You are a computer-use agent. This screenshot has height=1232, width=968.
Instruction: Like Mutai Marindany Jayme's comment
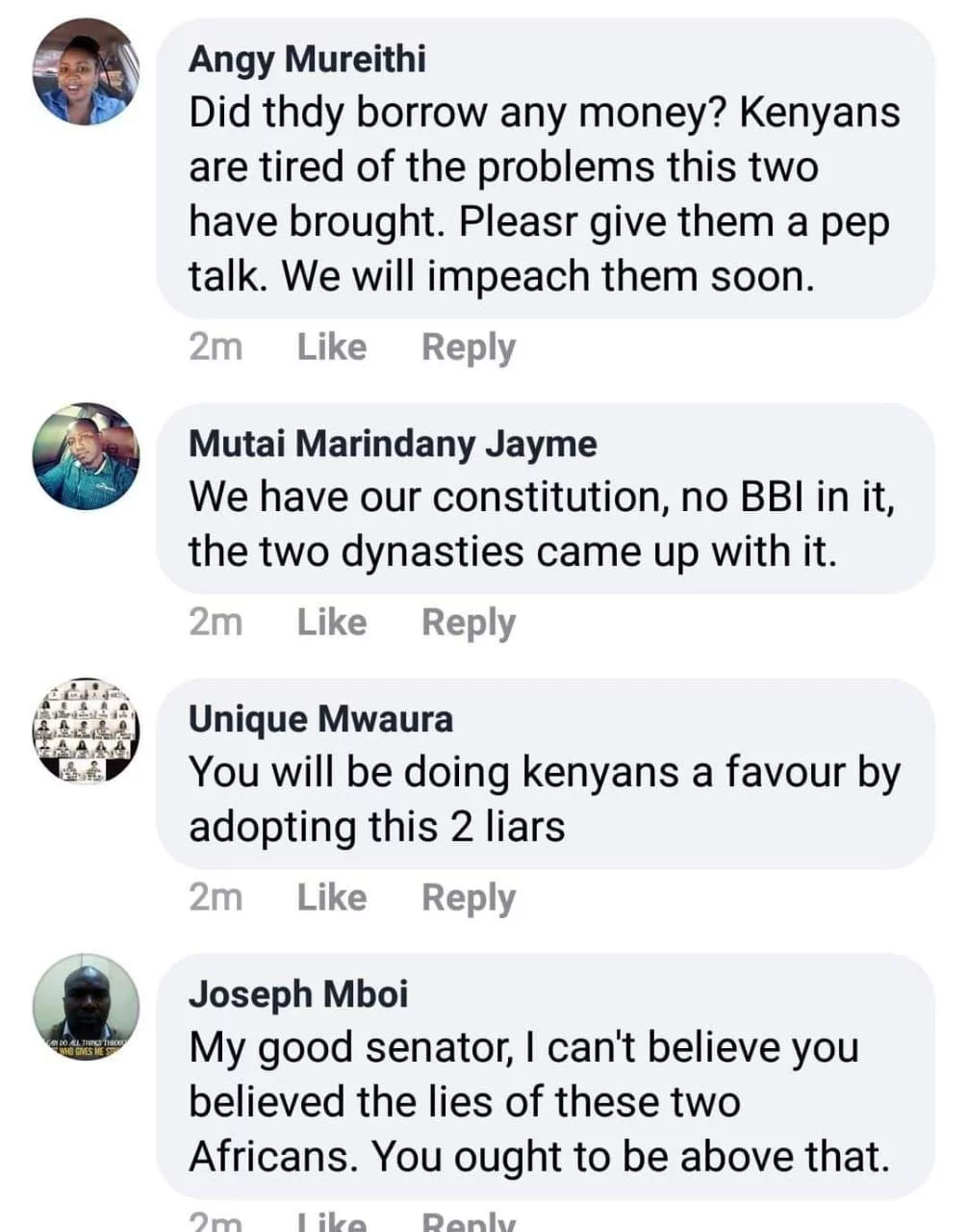[331, 622]
